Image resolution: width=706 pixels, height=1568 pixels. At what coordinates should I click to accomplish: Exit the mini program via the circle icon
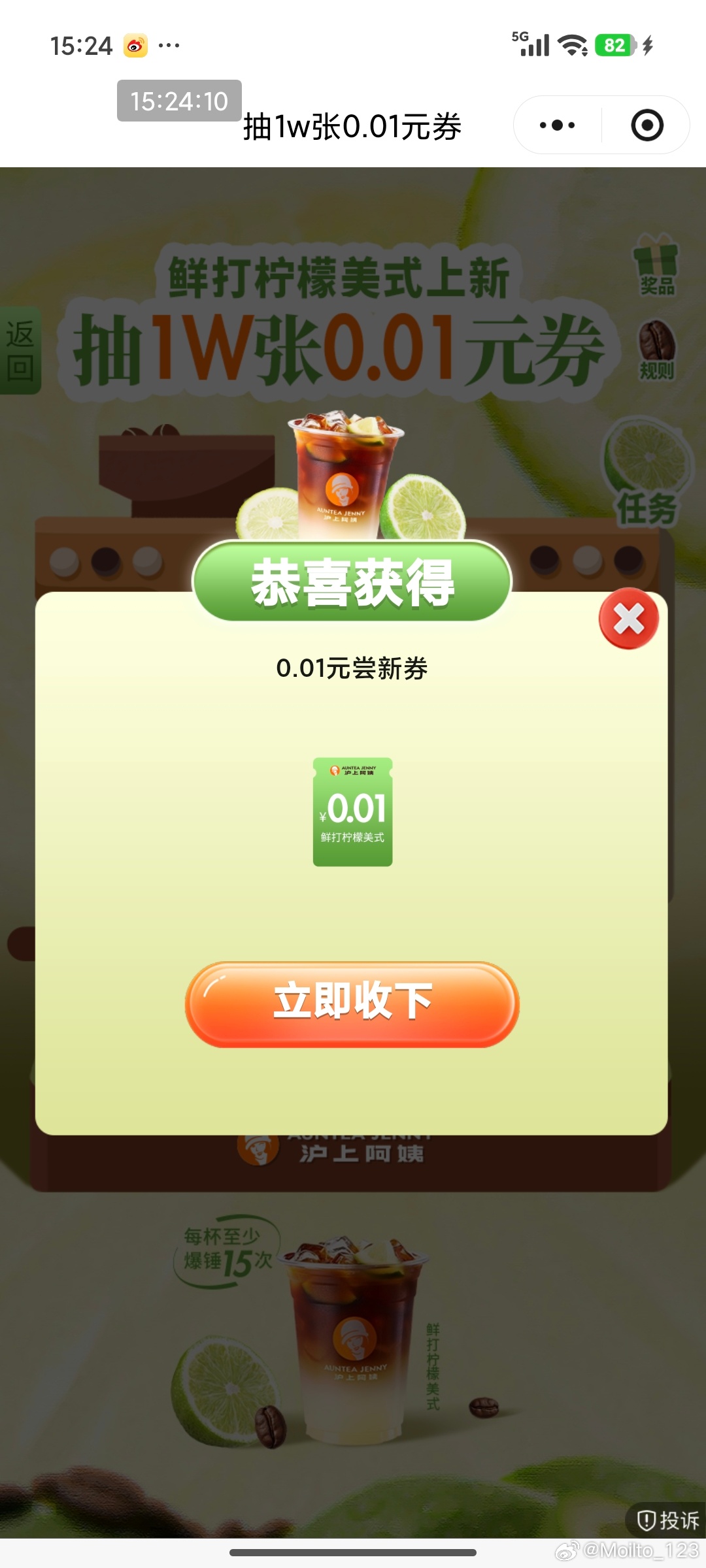(647, 125)
